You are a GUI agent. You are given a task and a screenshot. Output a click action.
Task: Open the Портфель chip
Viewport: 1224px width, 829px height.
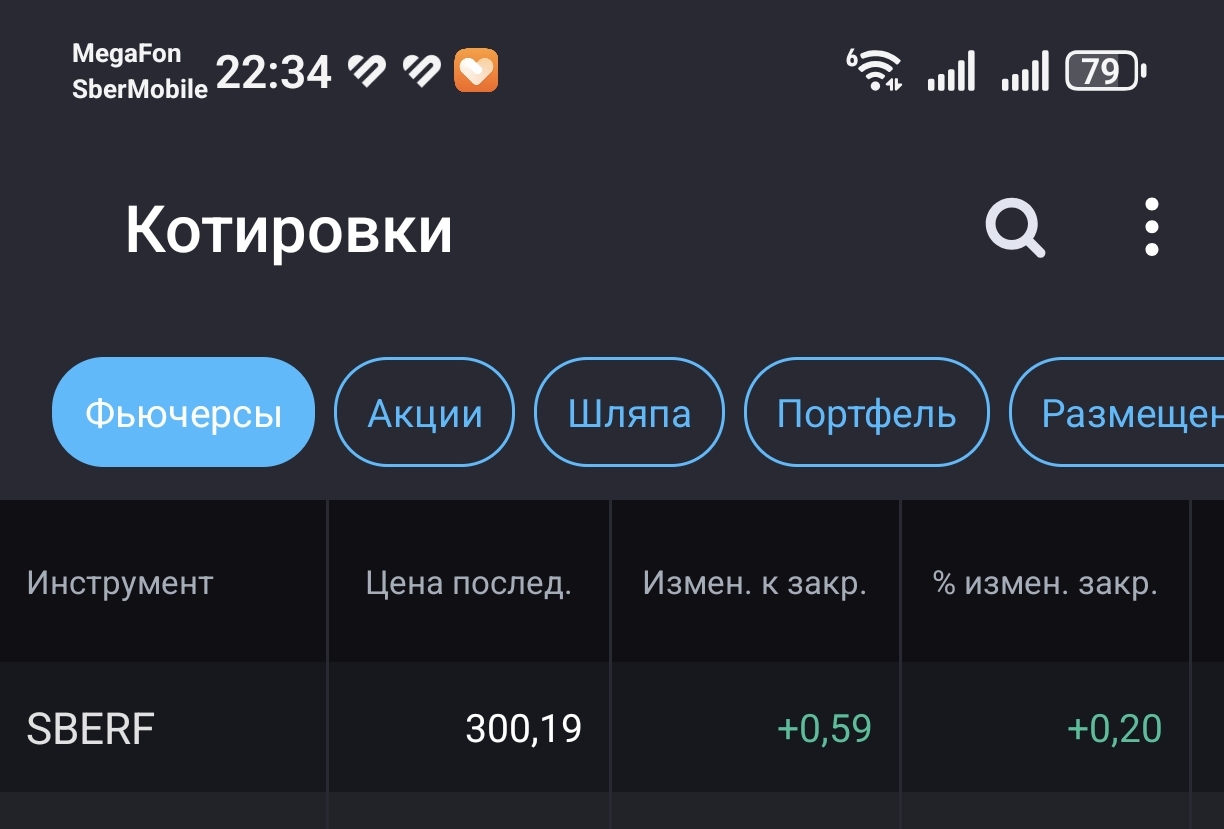(866, 413)
